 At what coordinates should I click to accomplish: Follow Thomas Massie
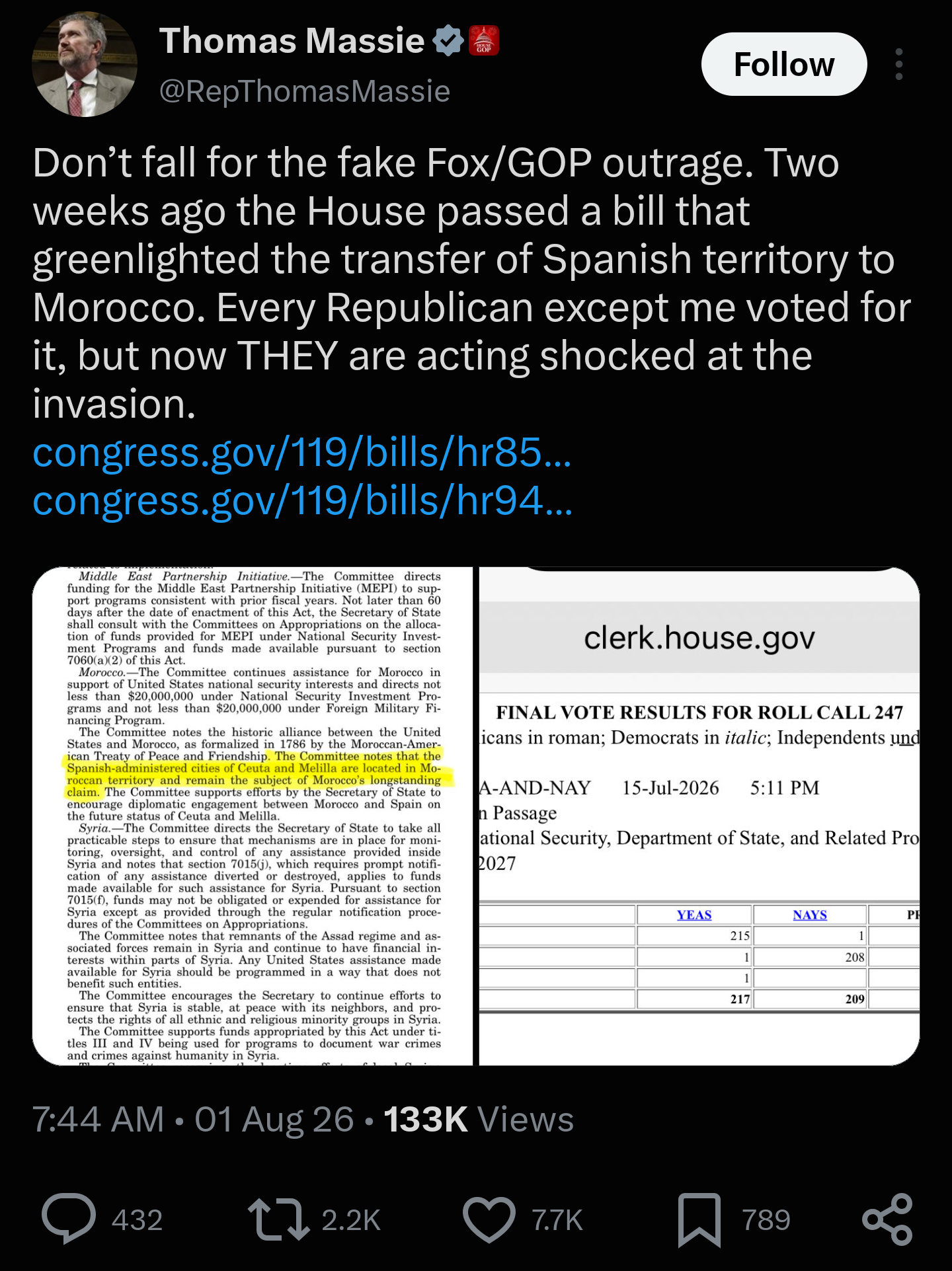pyautogui.click(x=784, y=65)
